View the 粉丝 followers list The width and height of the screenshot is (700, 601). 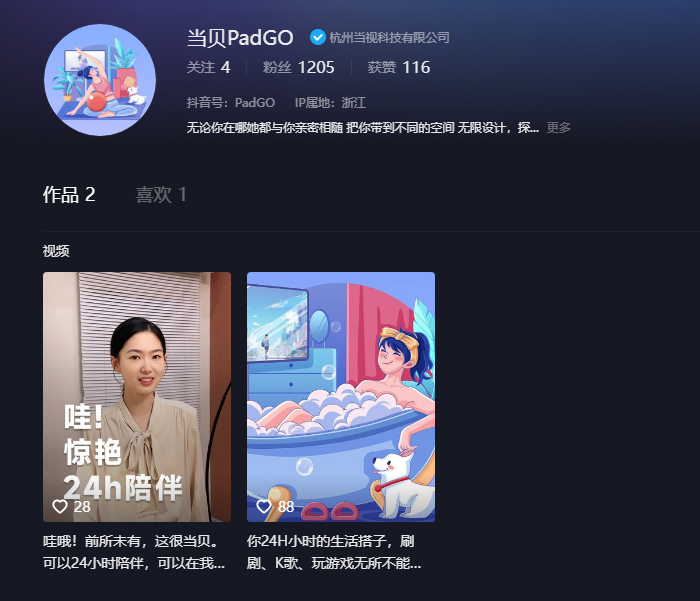click(x=298, y=67)
